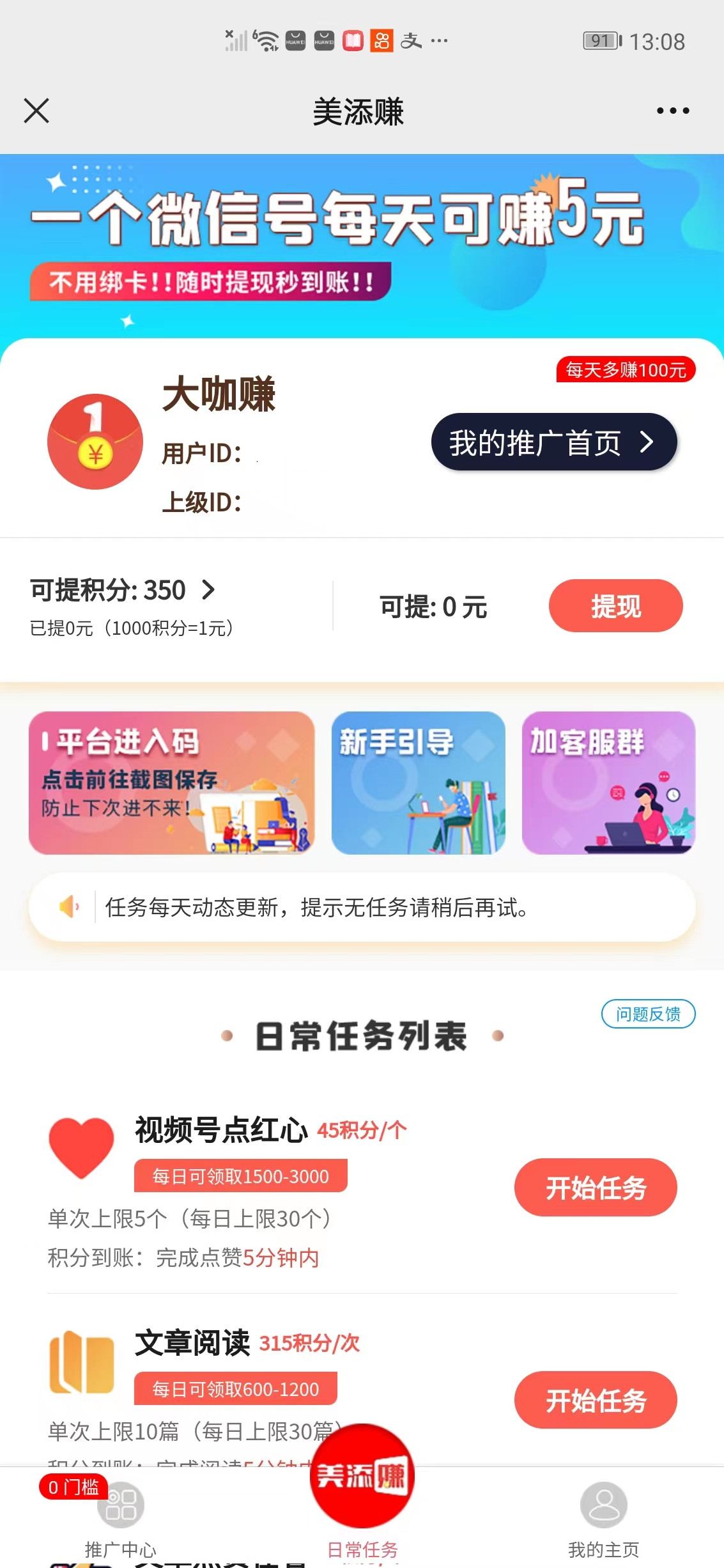This screenshot has height=1568, width=724.
Task: Click the speaker icon next to the announcement
Action: click(68, 908)
